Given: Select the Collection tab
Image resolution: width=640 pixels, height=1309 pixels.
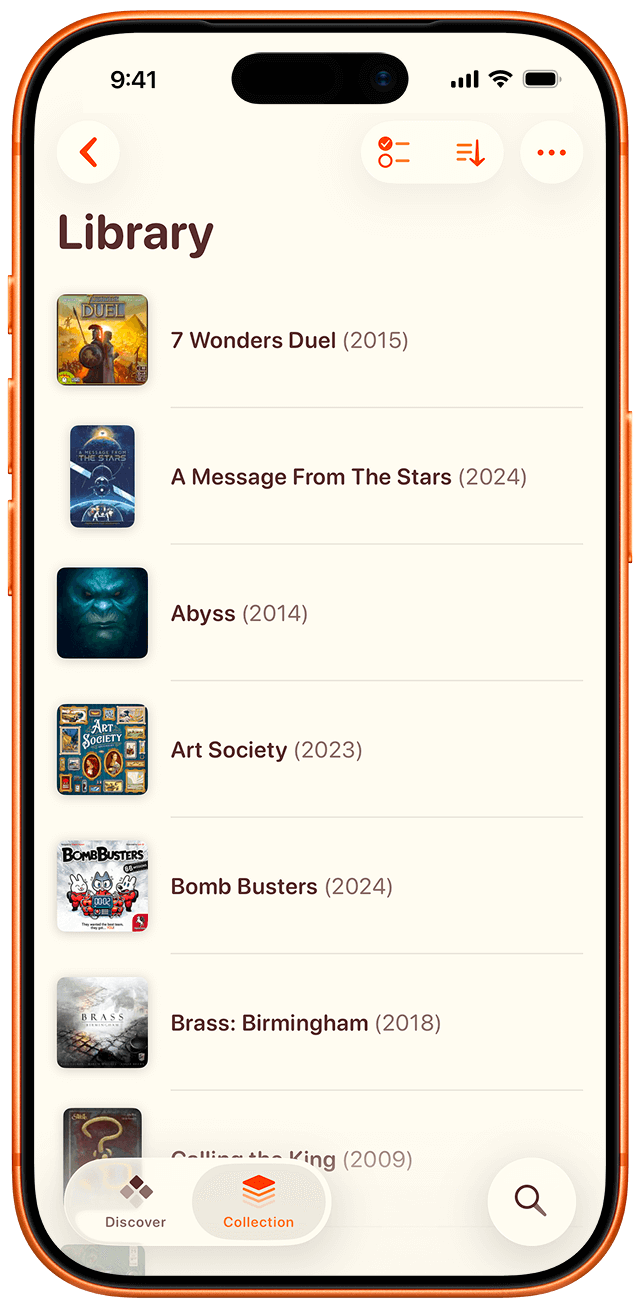Looking at the screenshot, I should click(259, 1202).
